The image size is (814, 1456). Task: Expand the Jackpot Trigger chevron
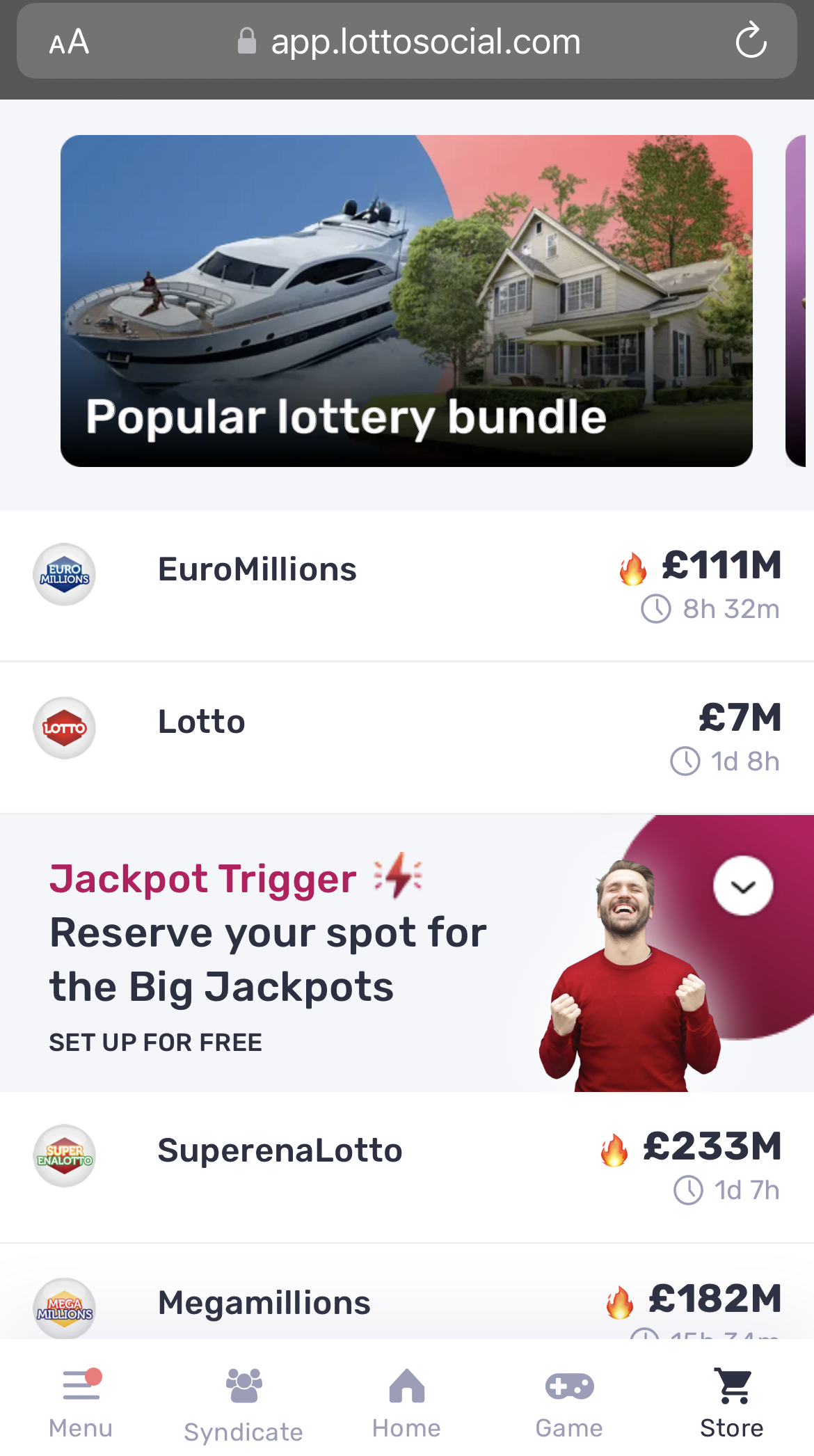click(x=743, y=886)
